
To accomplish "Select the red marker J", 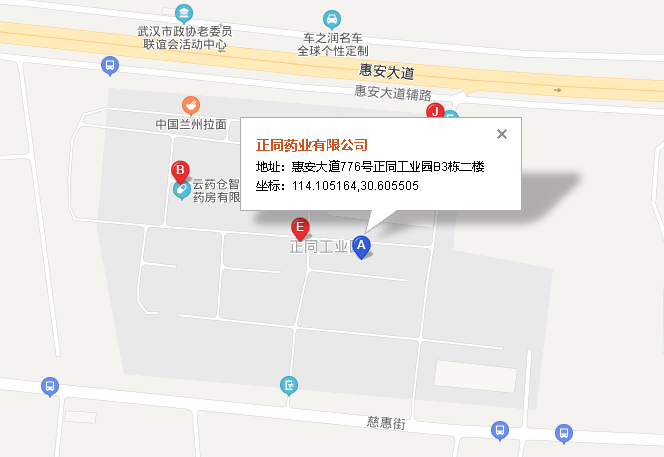I will pyautogui.click(x=434, y=111).
